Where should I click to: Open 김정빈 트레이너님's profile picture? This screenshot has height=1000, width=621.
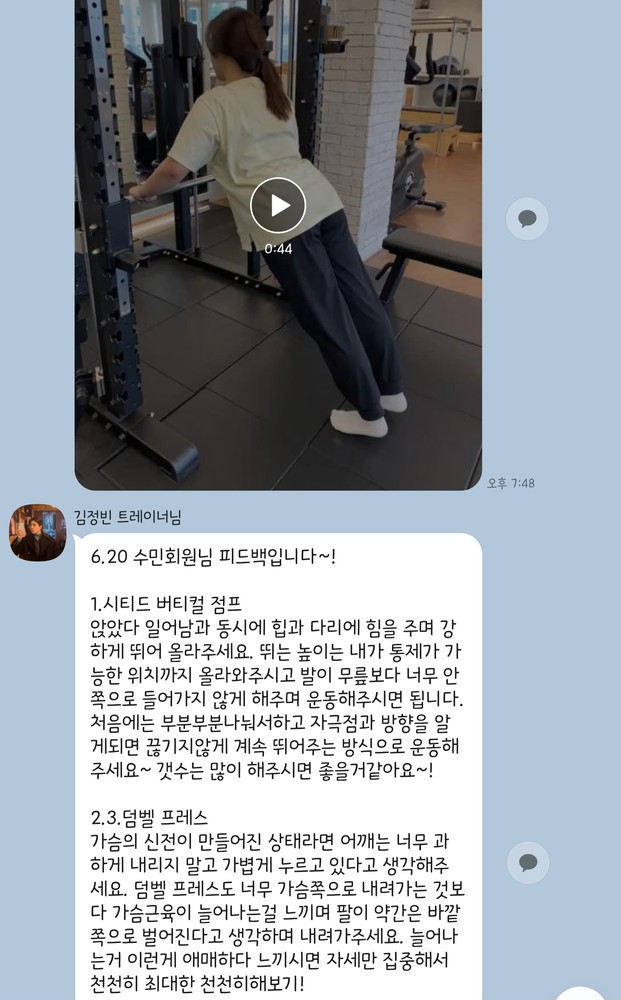[38, 533]
